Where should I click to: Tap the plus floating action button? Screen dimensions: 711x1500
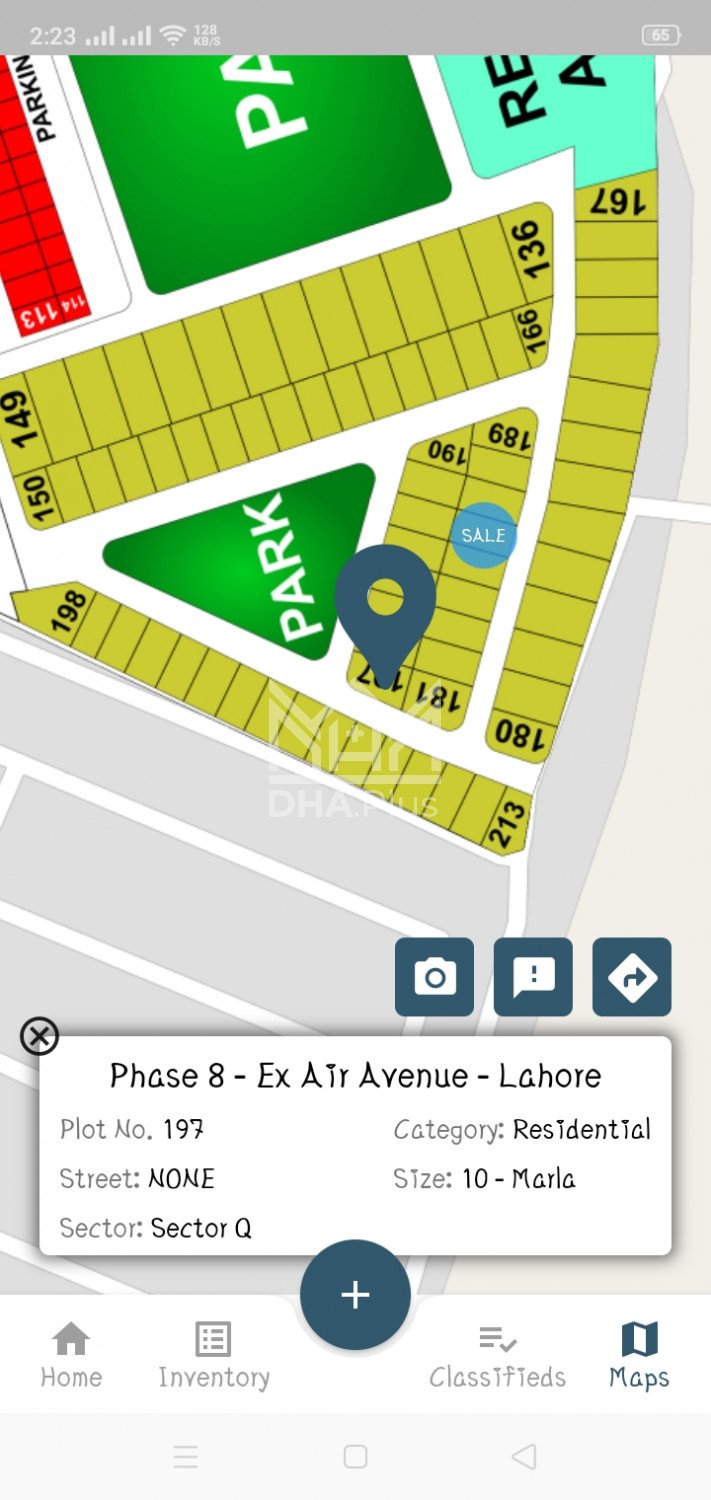tap(355, 1295)
